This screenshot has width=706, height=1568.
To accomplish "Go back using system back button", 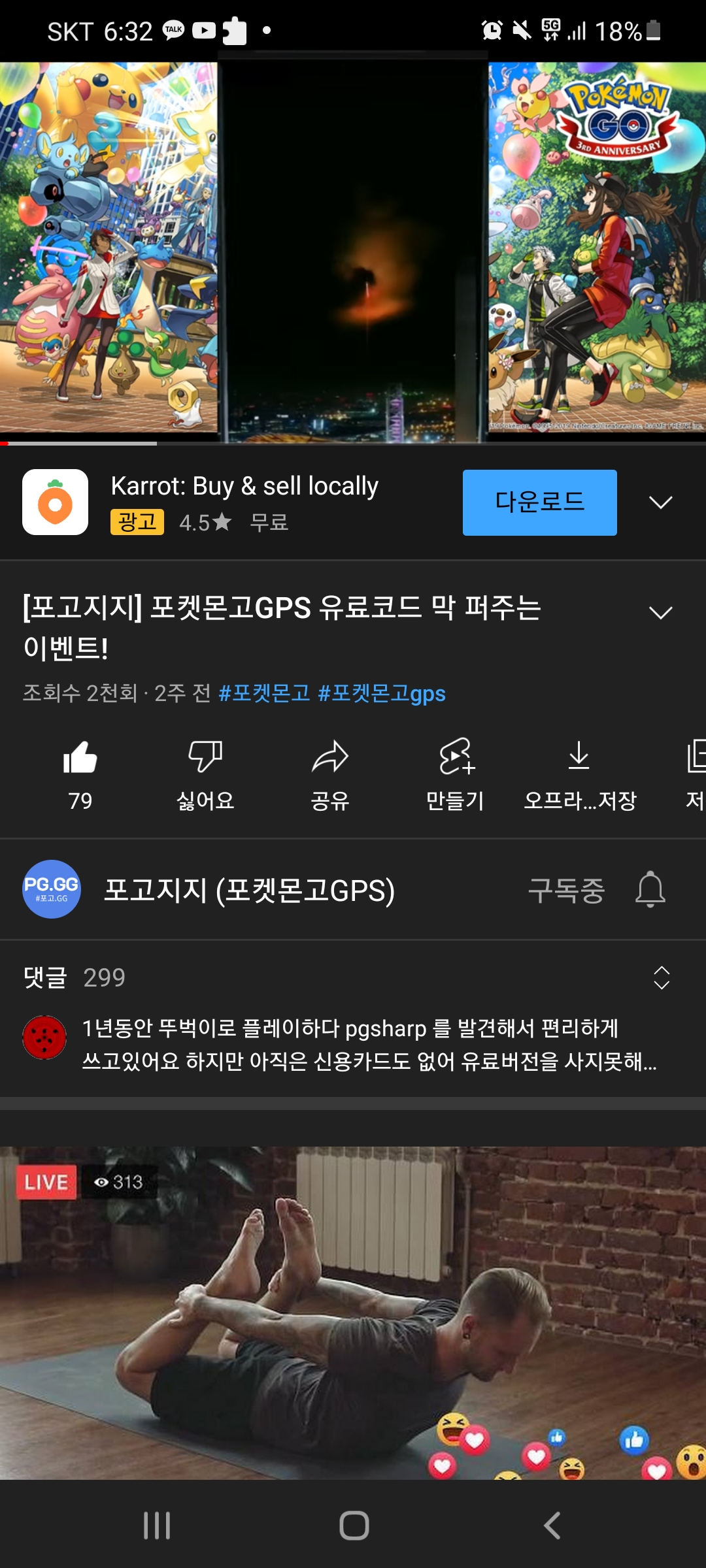I will (552, 1526).
